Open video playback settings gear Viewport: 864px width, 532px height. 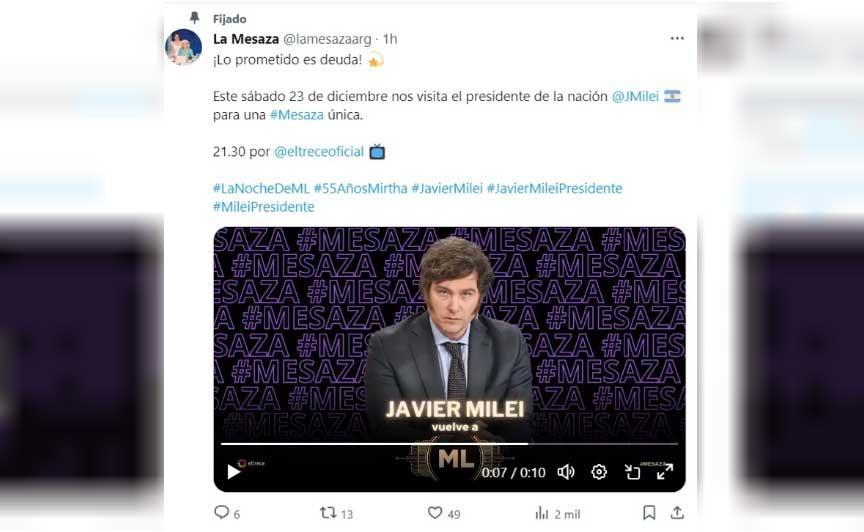(x=599, y=471)
